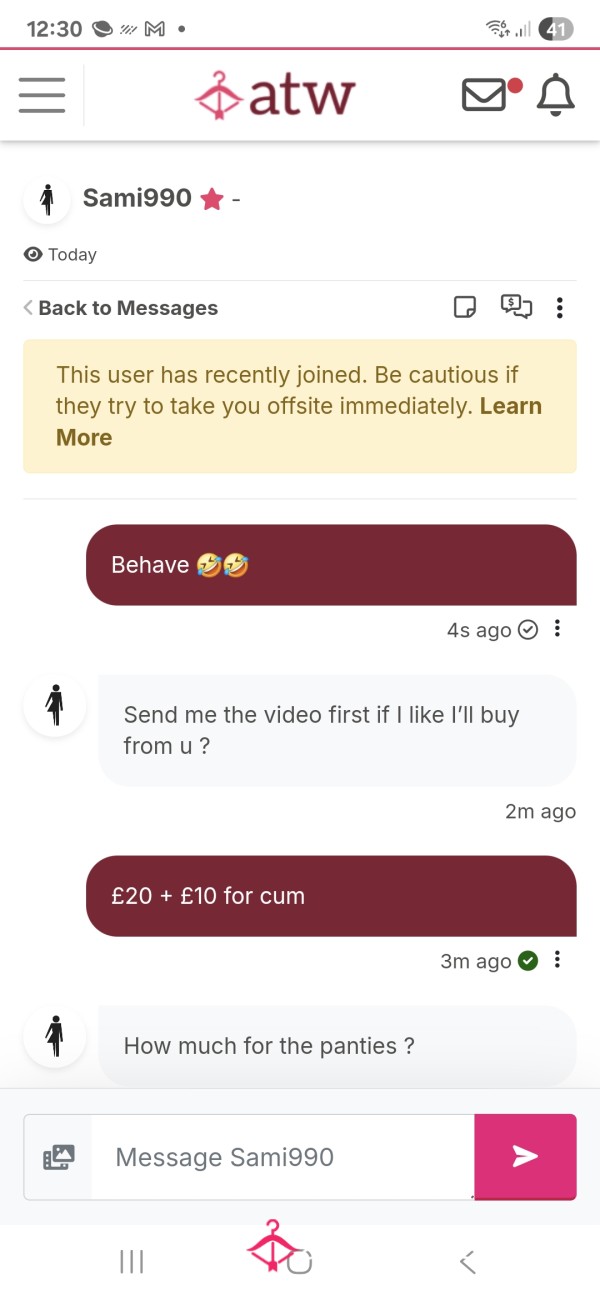The width and height of the screenshot is (600, 1300).
Task: Open the payment chat icon
Action: pyautogui.click(x=516, y=307)
